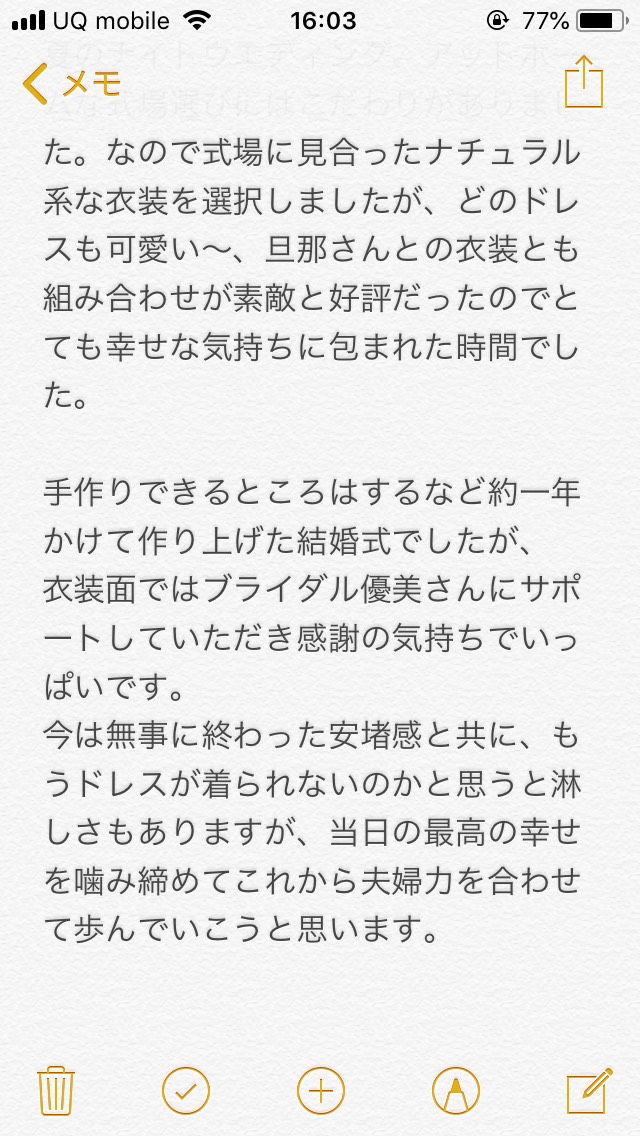Share this note
This screenshot has height=1136, width=640.
point(583,83)
